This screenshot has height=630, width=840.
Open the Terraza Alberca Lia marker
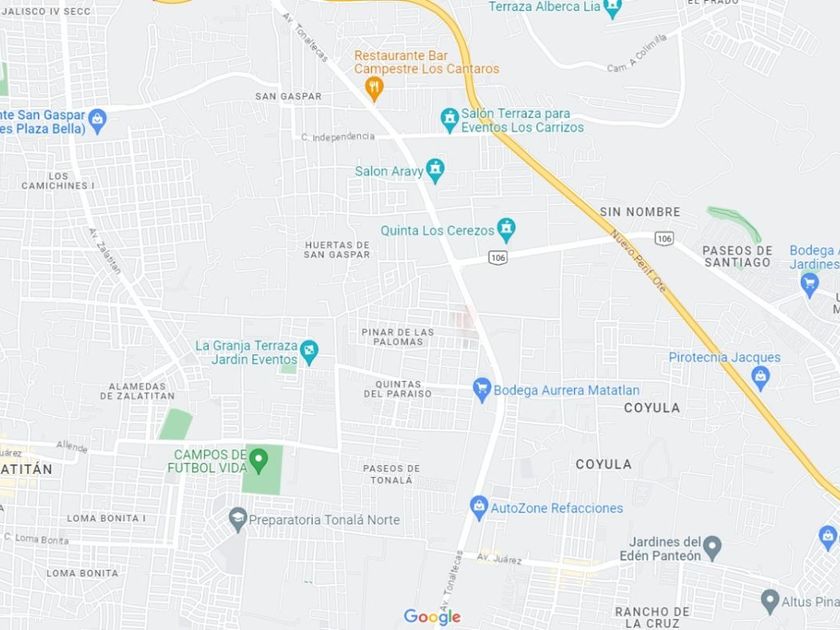point(612,8)
